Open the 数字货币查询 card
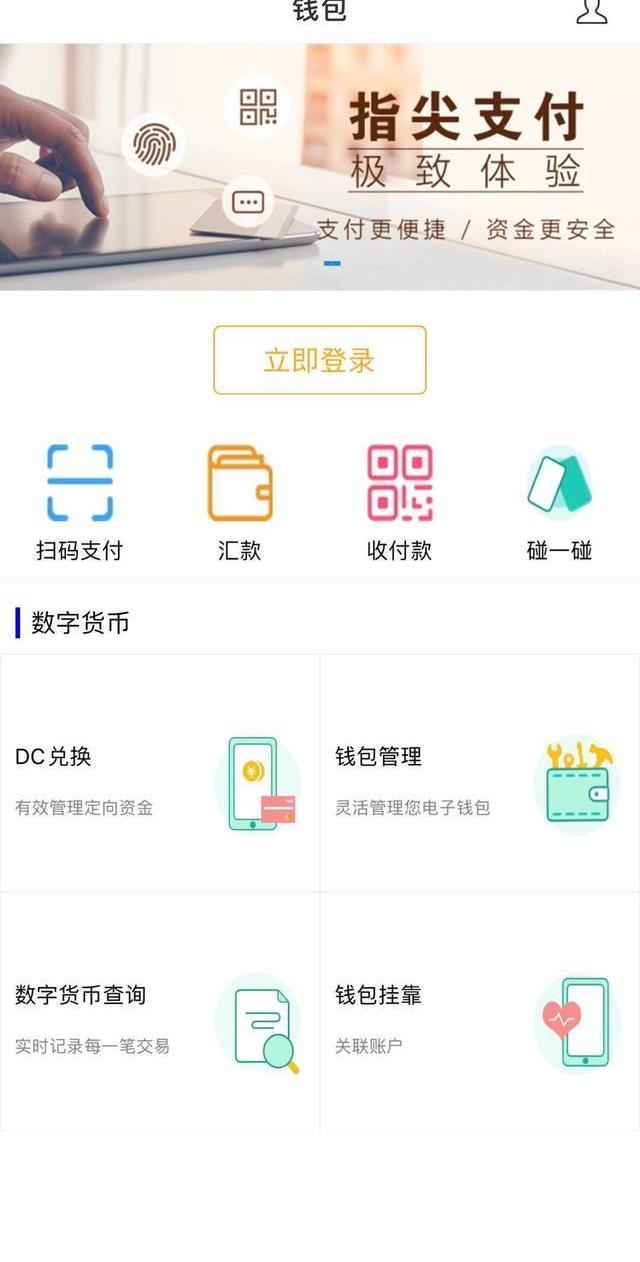The width and height of the screenshot is (640, 1262). [160, 1012]
